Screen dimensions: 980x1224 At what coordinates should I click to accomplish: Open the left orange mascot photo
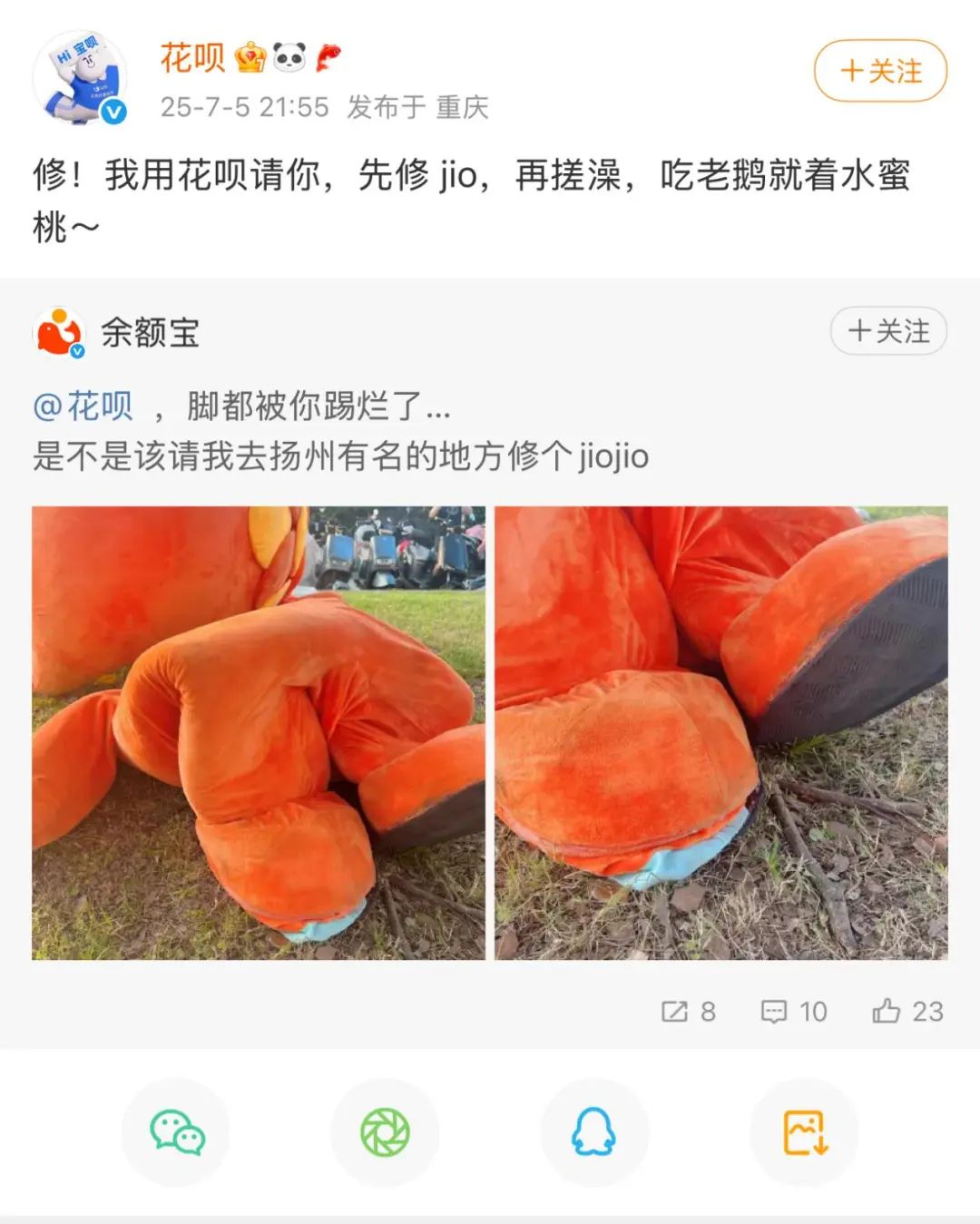[259, 732]
